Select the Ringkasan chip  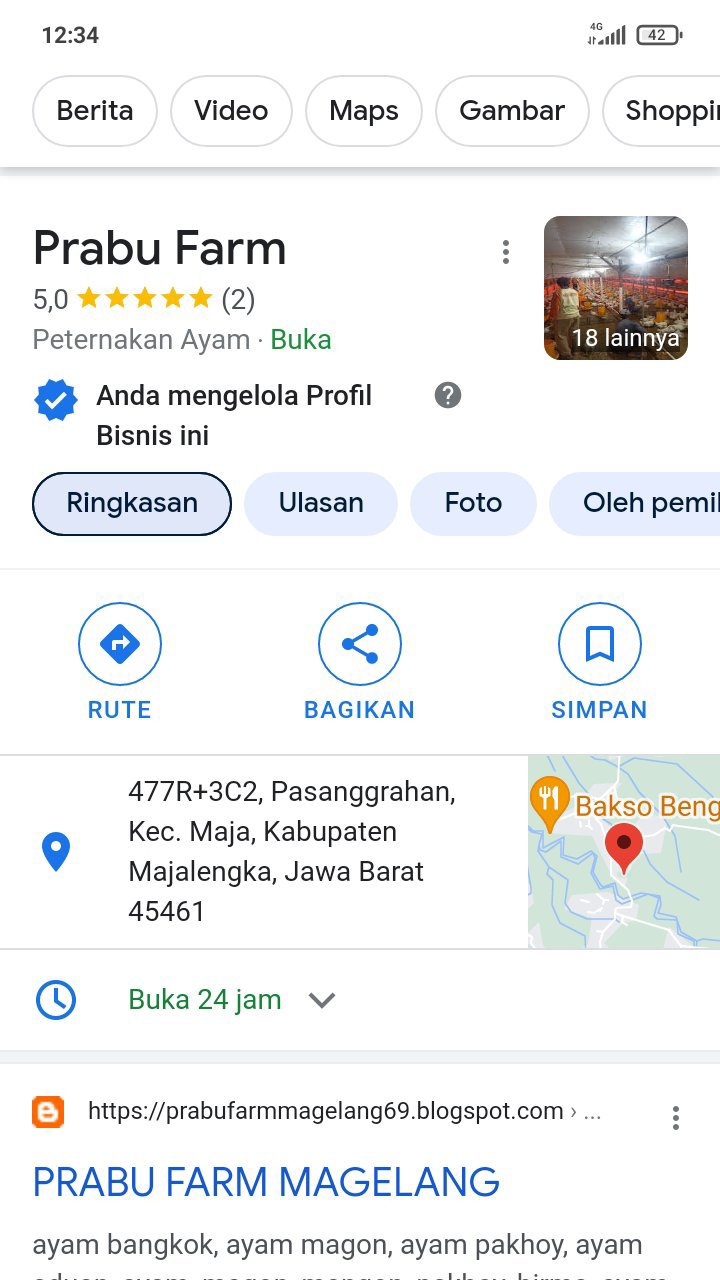(x=132, y=503)
